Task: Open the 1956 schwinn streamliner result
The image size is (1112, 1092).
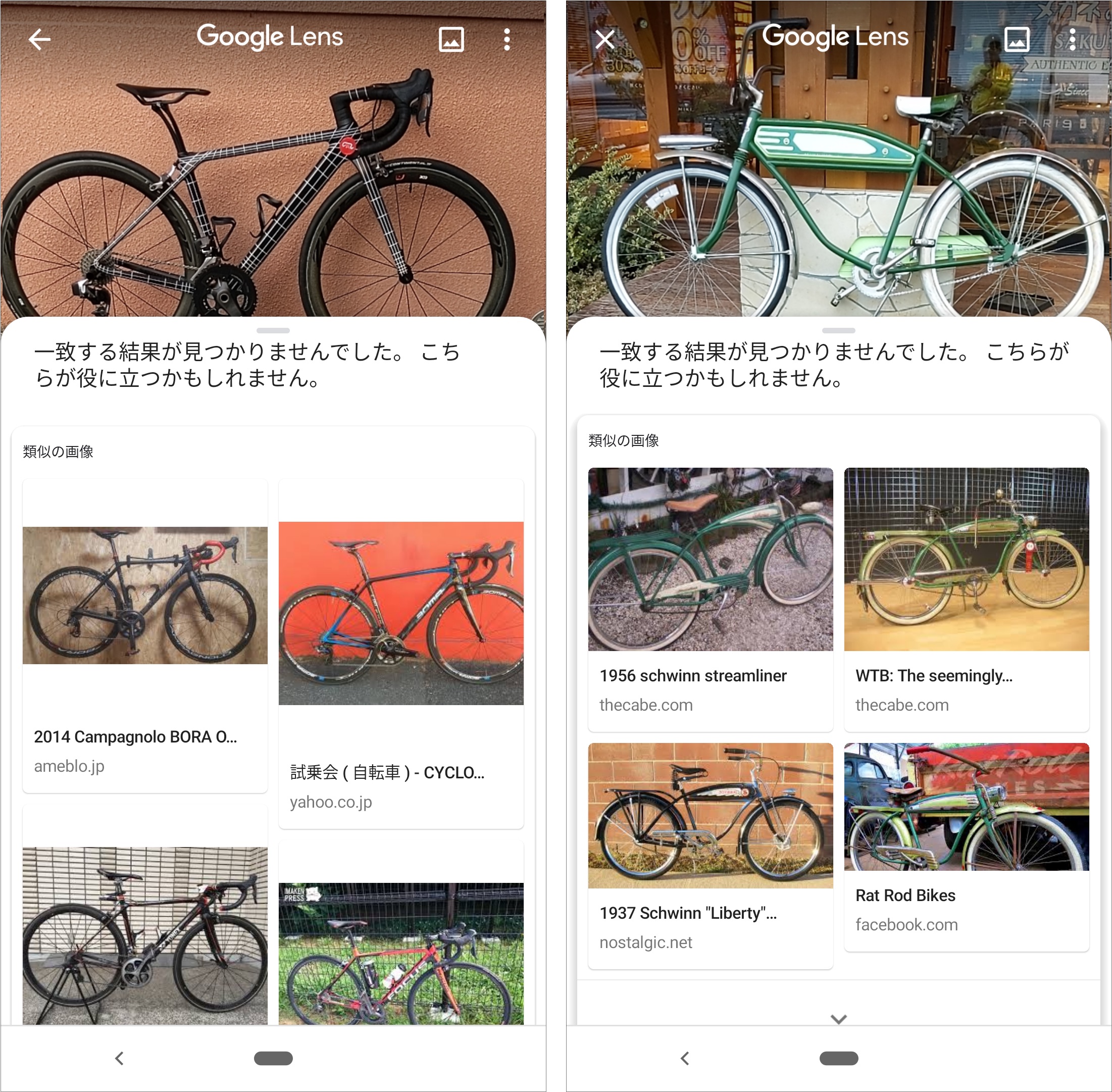Action: [x=710, y=600]
